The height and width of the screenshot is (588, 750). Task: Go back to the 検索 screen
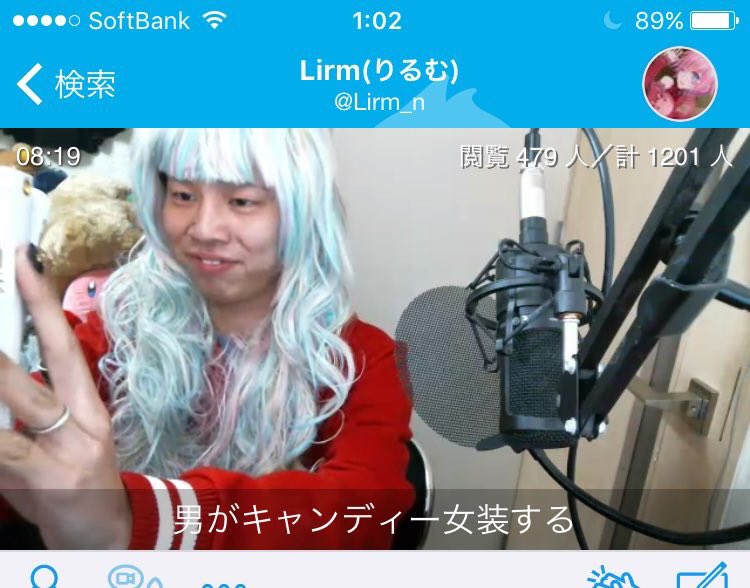[66, 85]
